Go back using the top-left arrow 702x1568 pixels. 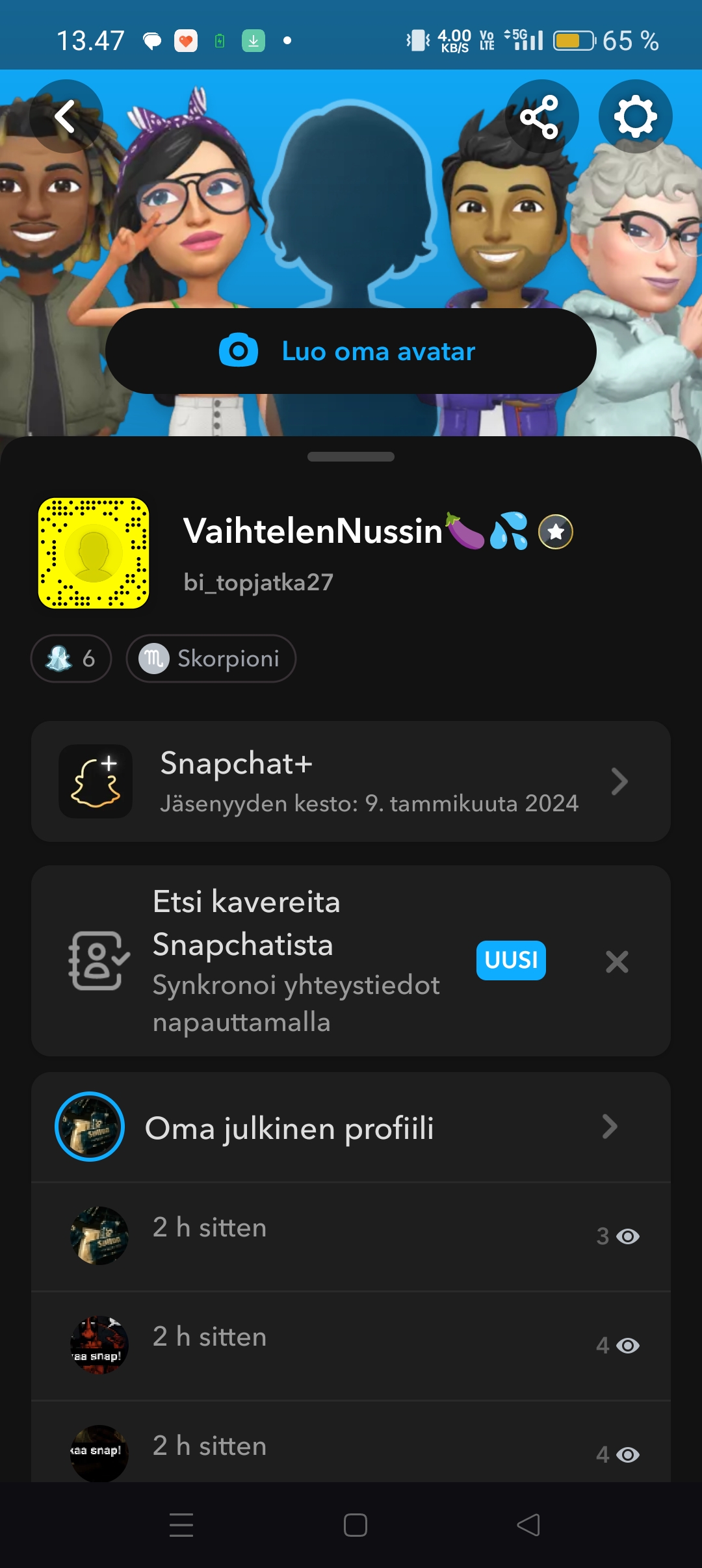(66, 117)
